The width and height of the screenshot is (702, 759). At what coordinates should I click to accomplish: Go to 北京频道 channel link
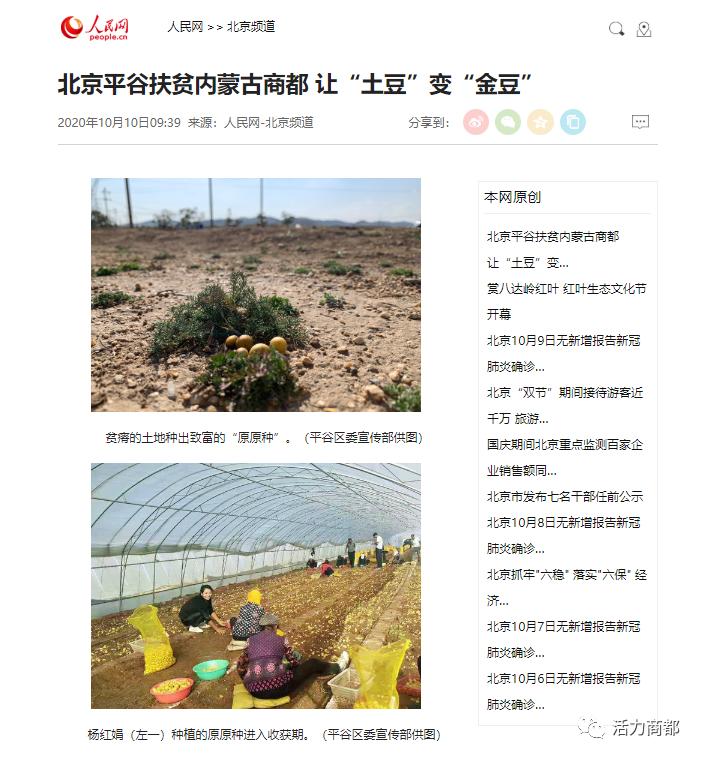[250, 27]
